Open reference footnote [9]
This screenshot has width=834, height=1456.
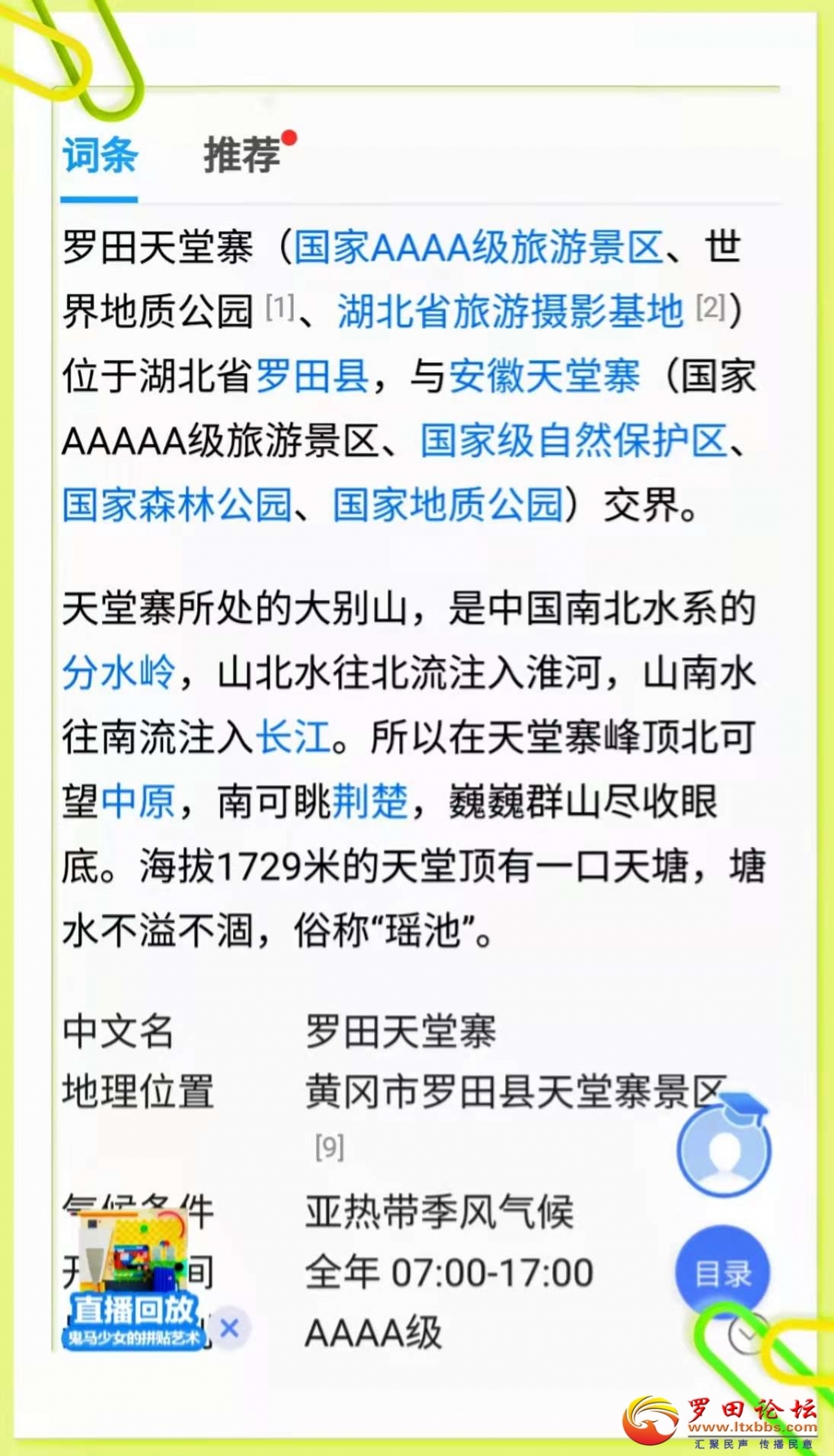coord(329,1147)
